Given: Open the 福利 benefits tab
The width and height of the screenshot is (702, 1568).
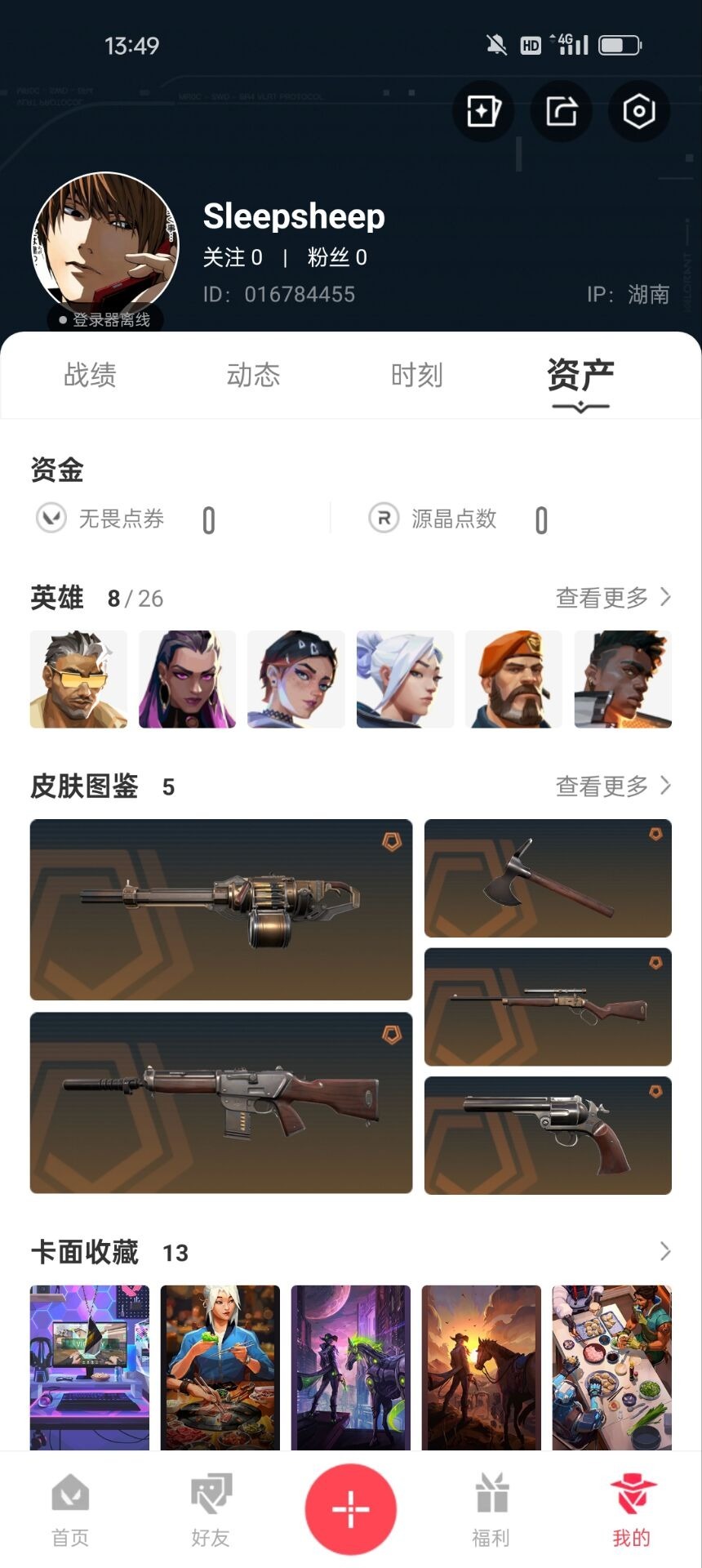Looking at the screenshot, I should click(491, 1510).
